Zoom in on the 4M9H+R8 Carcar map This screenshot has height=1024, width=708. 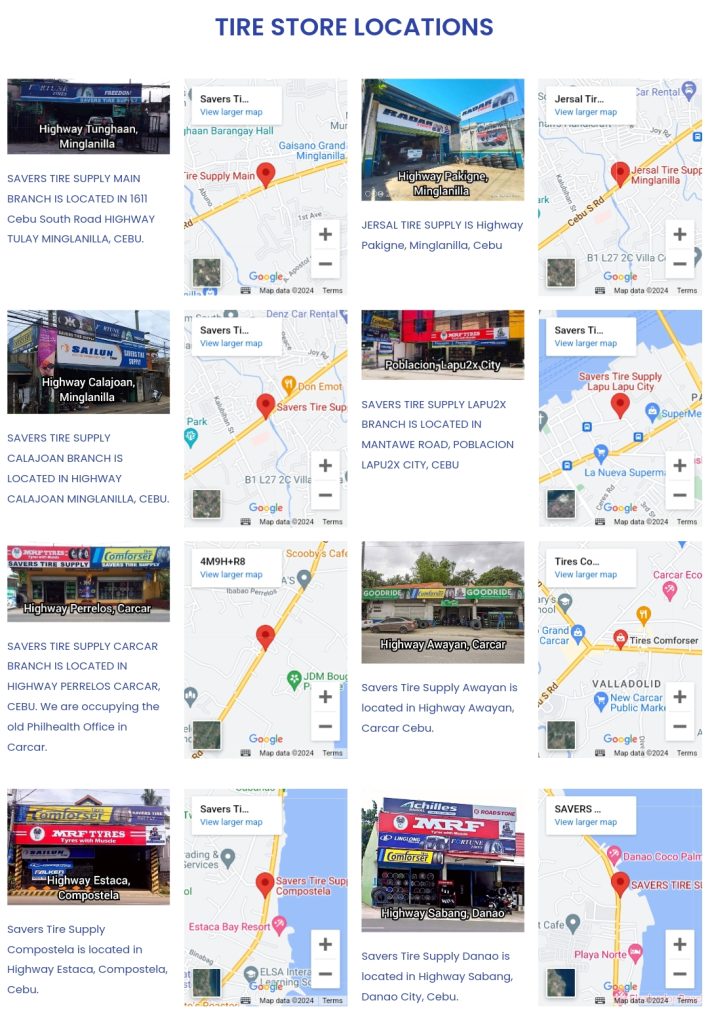[325, 697]
